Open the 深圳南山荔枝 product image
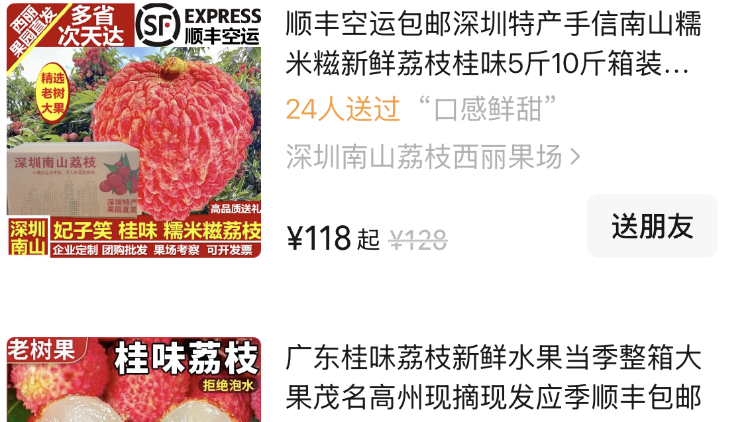 pos(134,130)
